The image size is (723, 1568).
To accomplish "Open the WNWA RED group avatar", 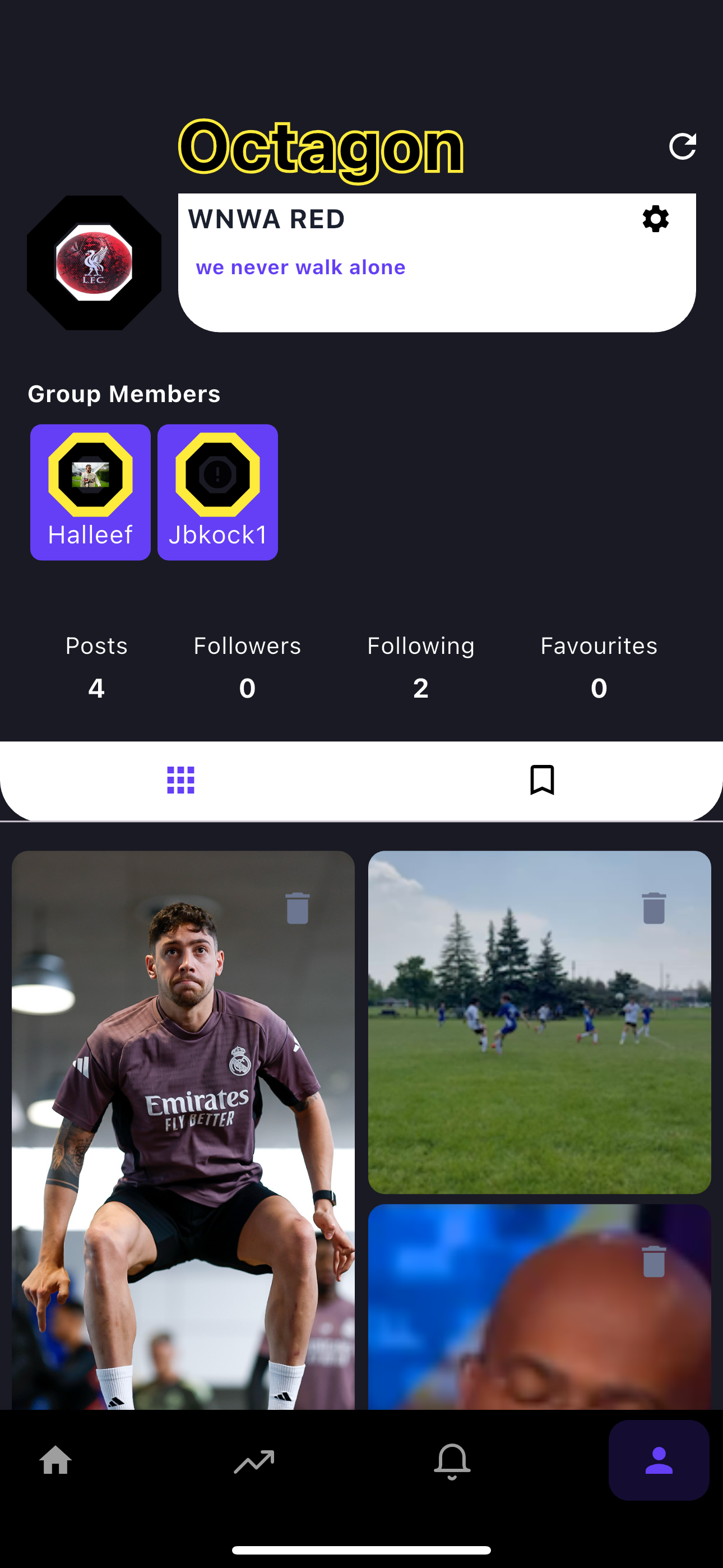I will pos(94,263).
